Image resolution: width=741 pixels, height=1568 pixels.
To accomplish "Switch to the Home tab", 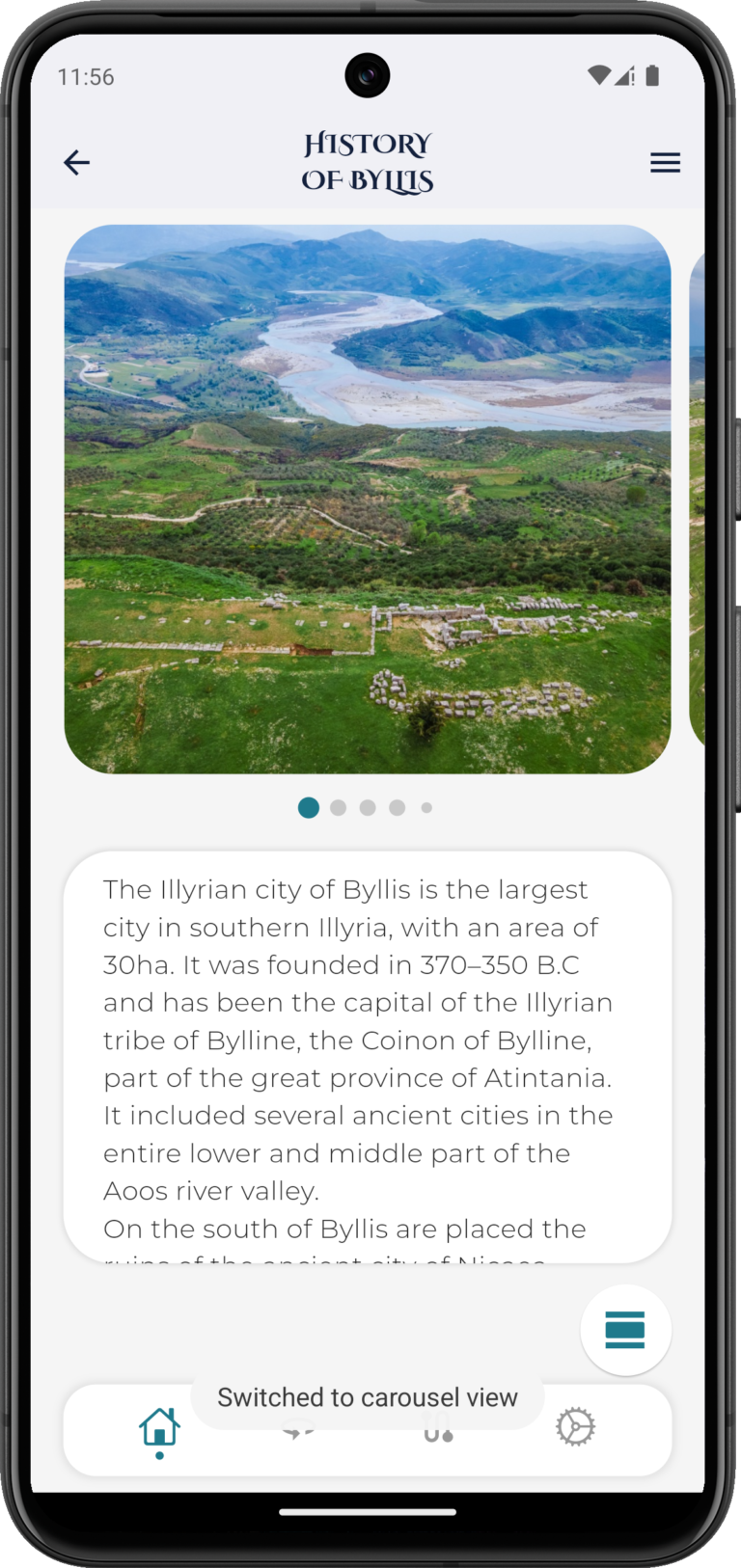I will (159, 1428).
